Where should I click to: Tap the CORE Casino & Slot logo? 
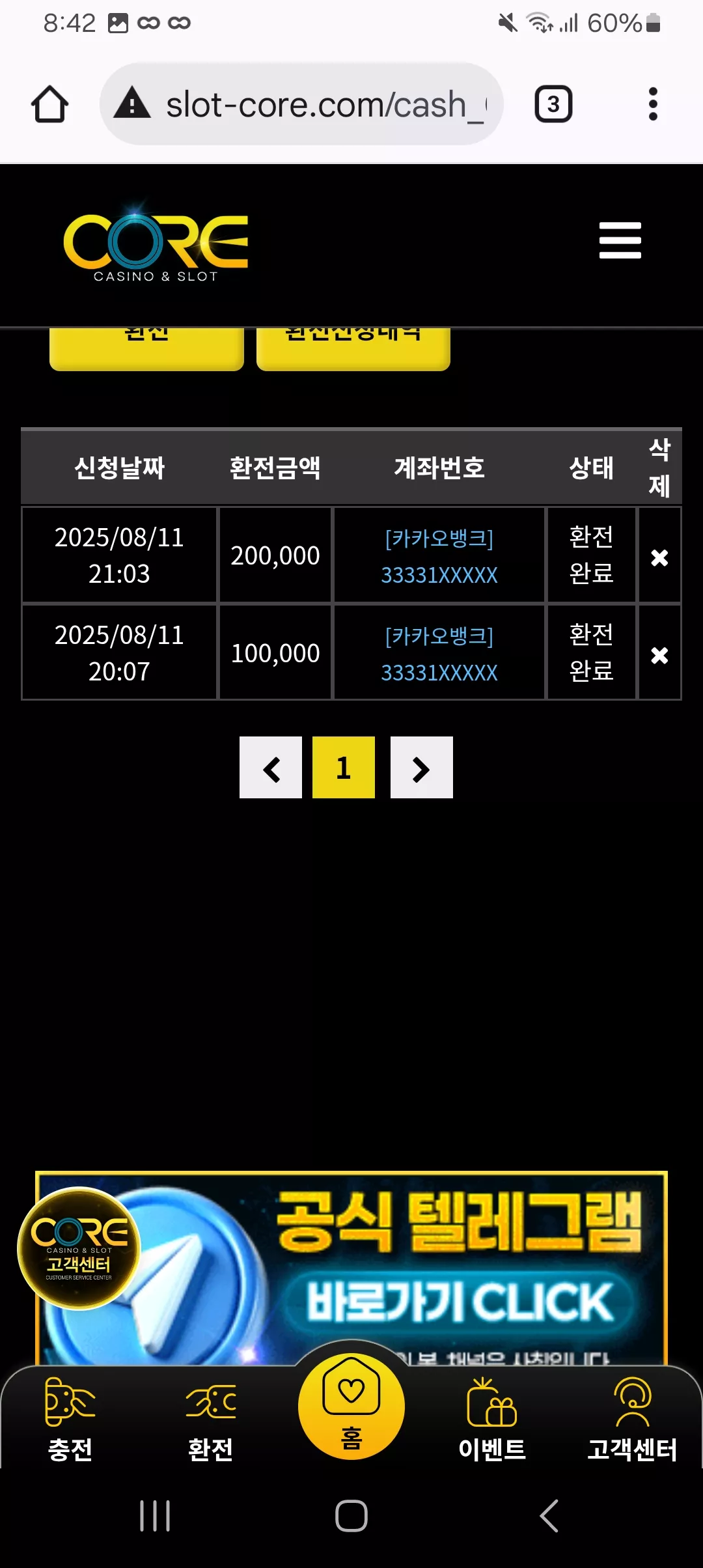coord(156,244)
